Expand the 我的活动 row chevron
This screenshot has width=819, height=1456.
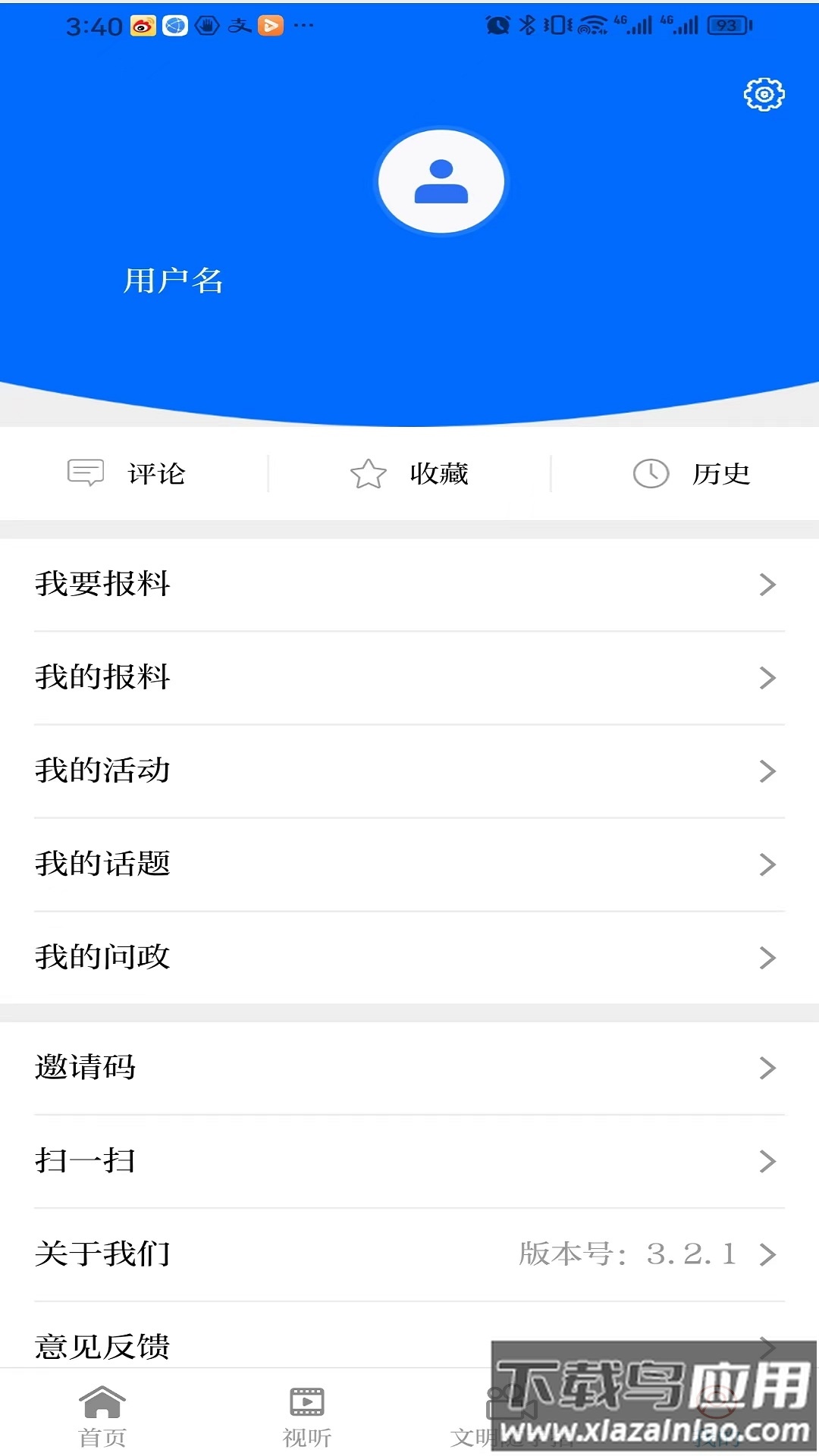(x=767, y=771)
